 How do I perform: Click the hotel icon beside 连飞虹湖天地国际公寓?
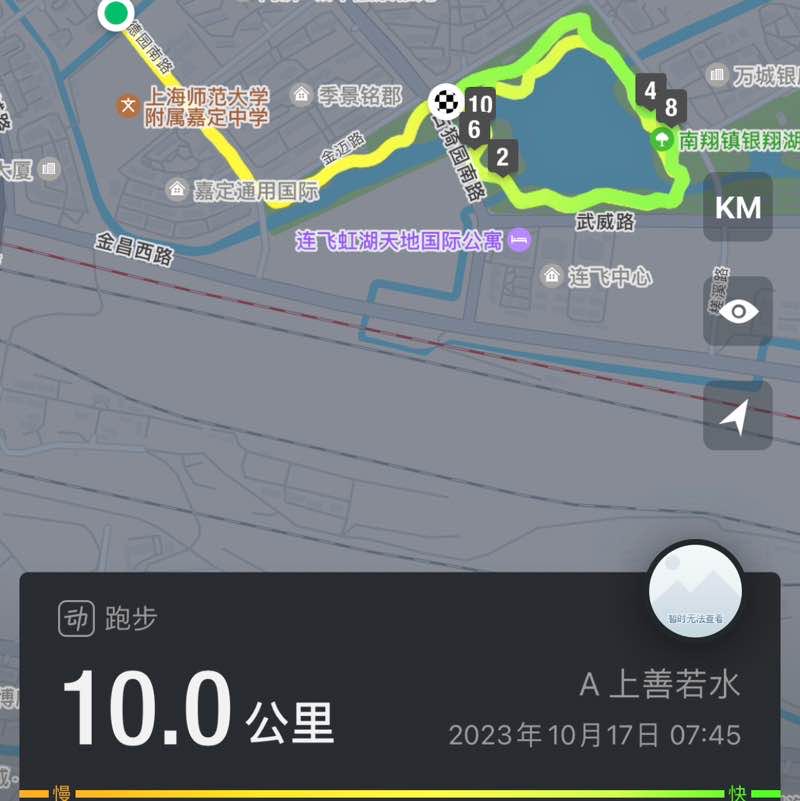click(x=518, y=241)
